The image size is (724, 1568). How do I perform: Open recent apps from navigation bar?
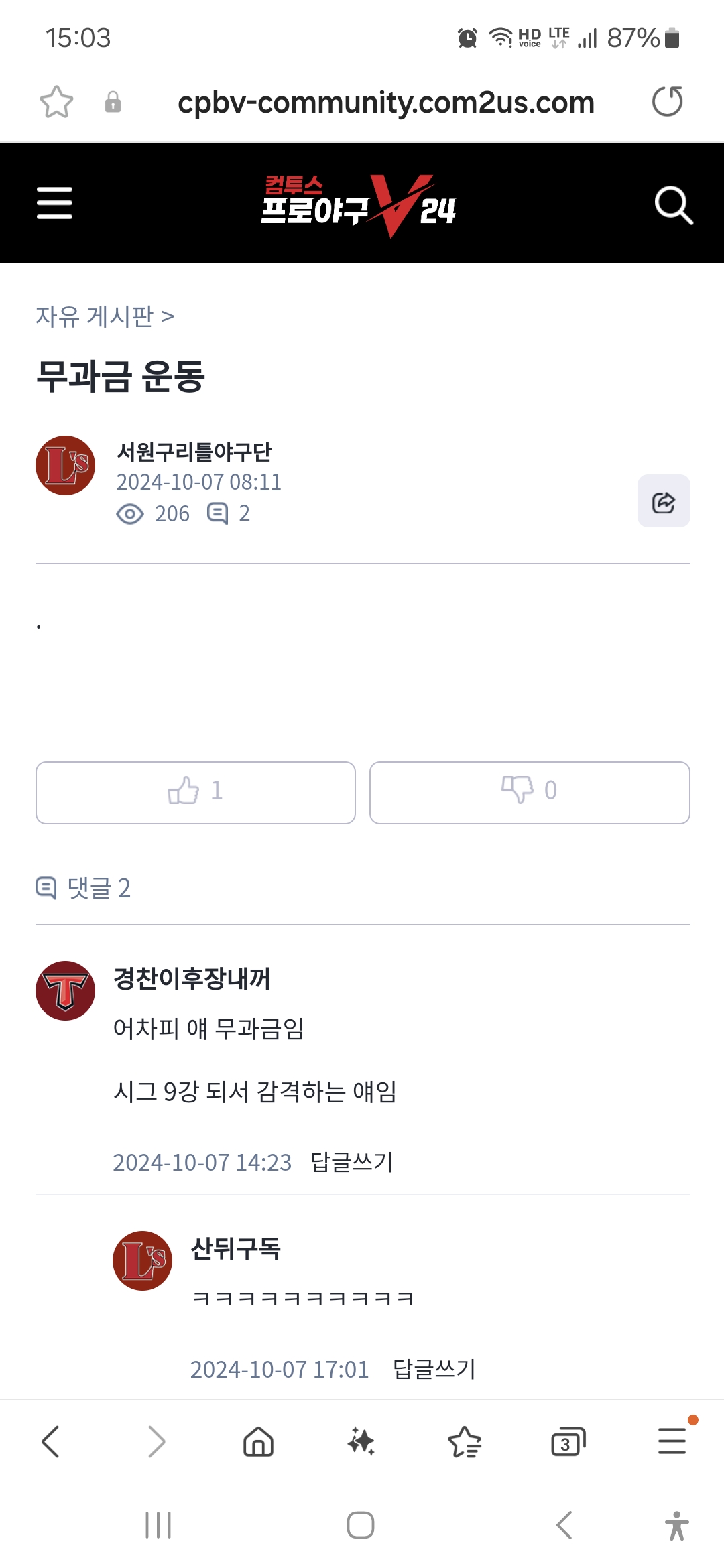coord(158,1525)
